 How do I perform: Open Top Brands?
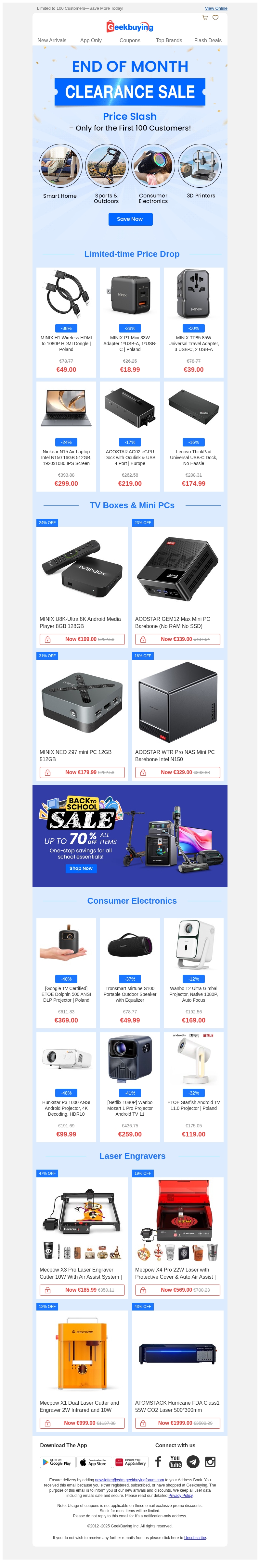[169, 40]
